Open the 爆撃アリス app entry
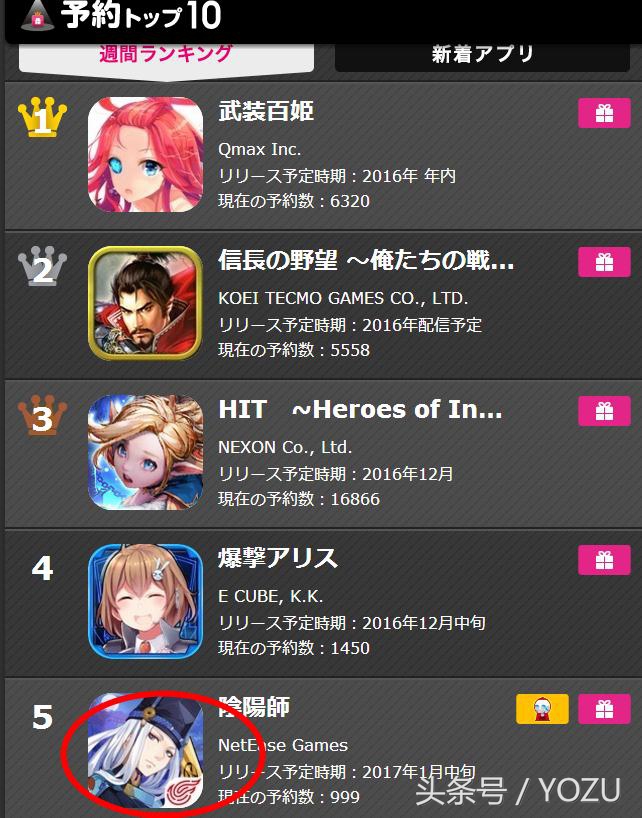 278,557
